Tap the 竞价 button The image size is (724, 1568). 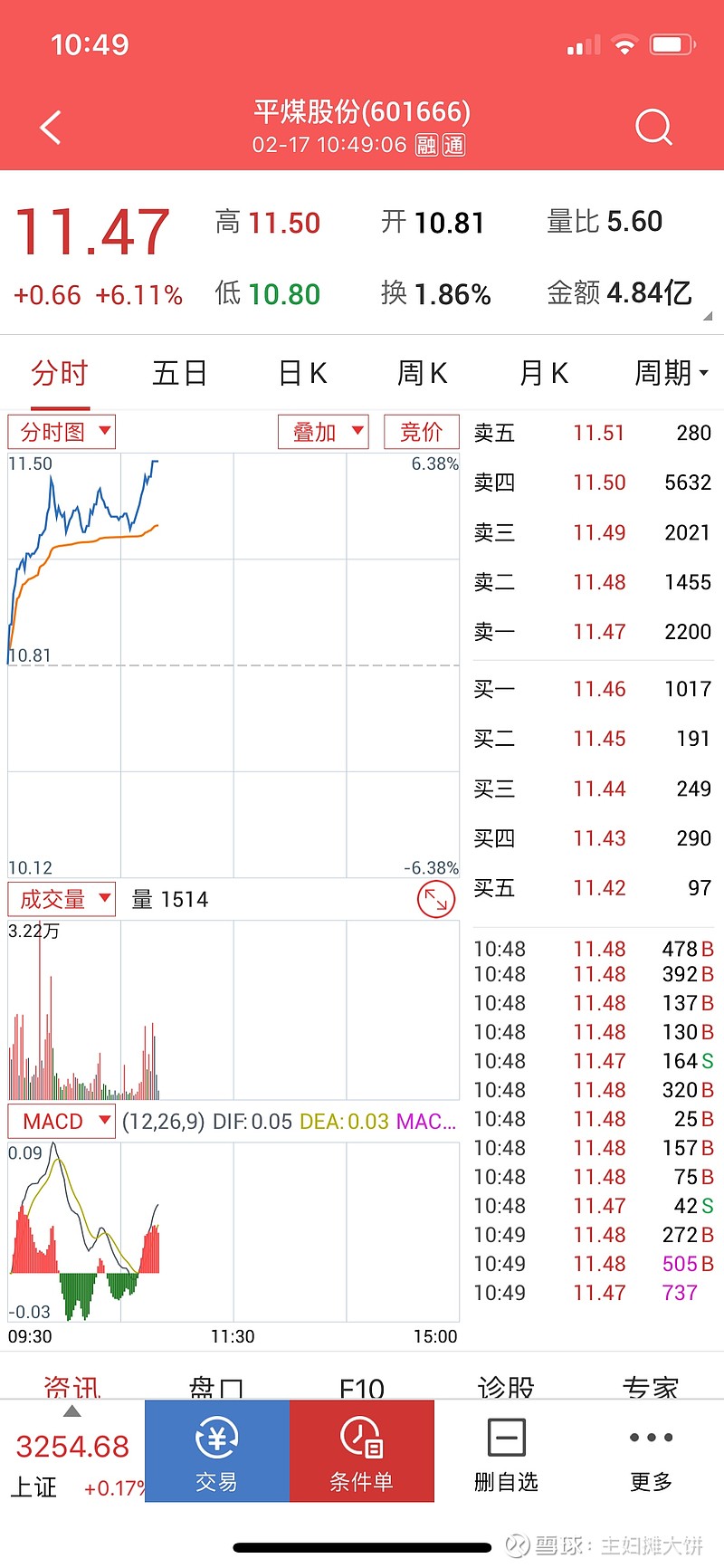422,432
